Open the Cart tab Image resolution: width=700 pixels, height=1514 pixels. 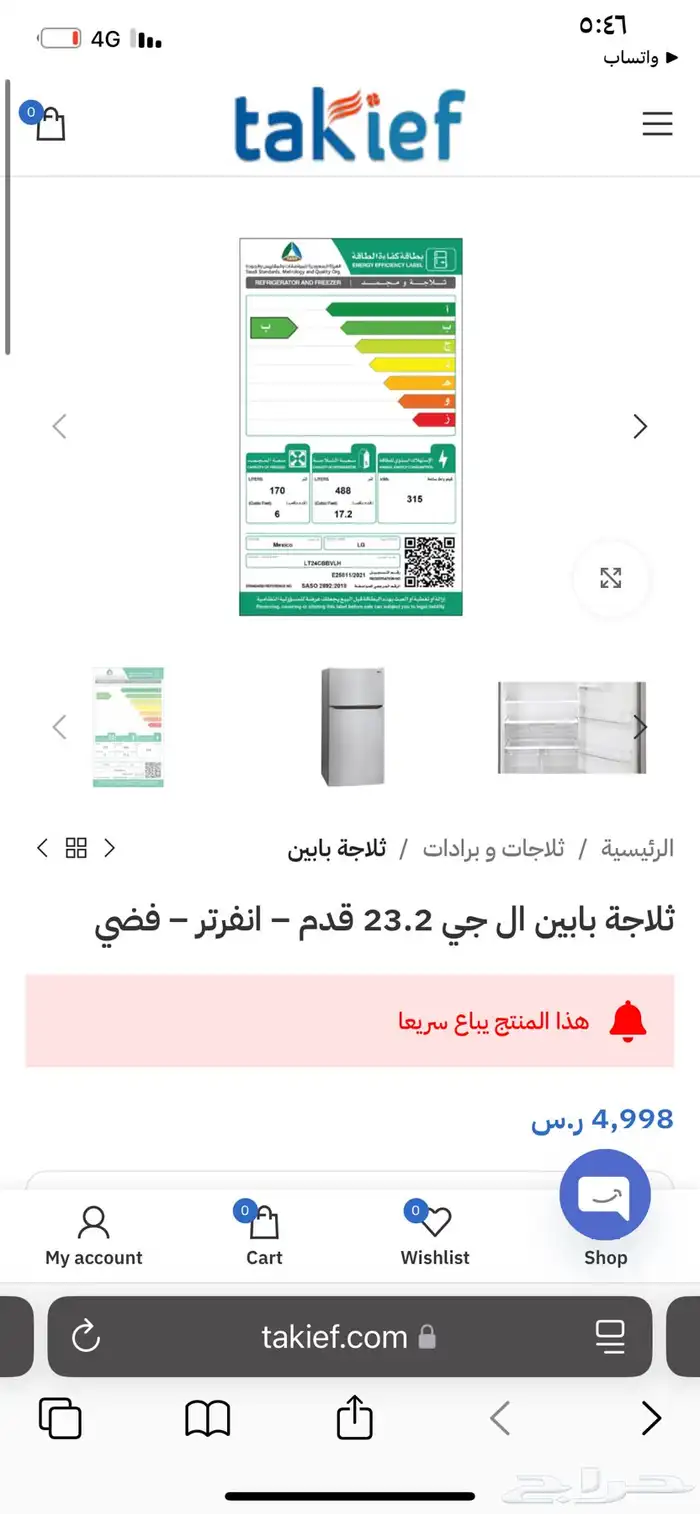tap(264, 1236)
